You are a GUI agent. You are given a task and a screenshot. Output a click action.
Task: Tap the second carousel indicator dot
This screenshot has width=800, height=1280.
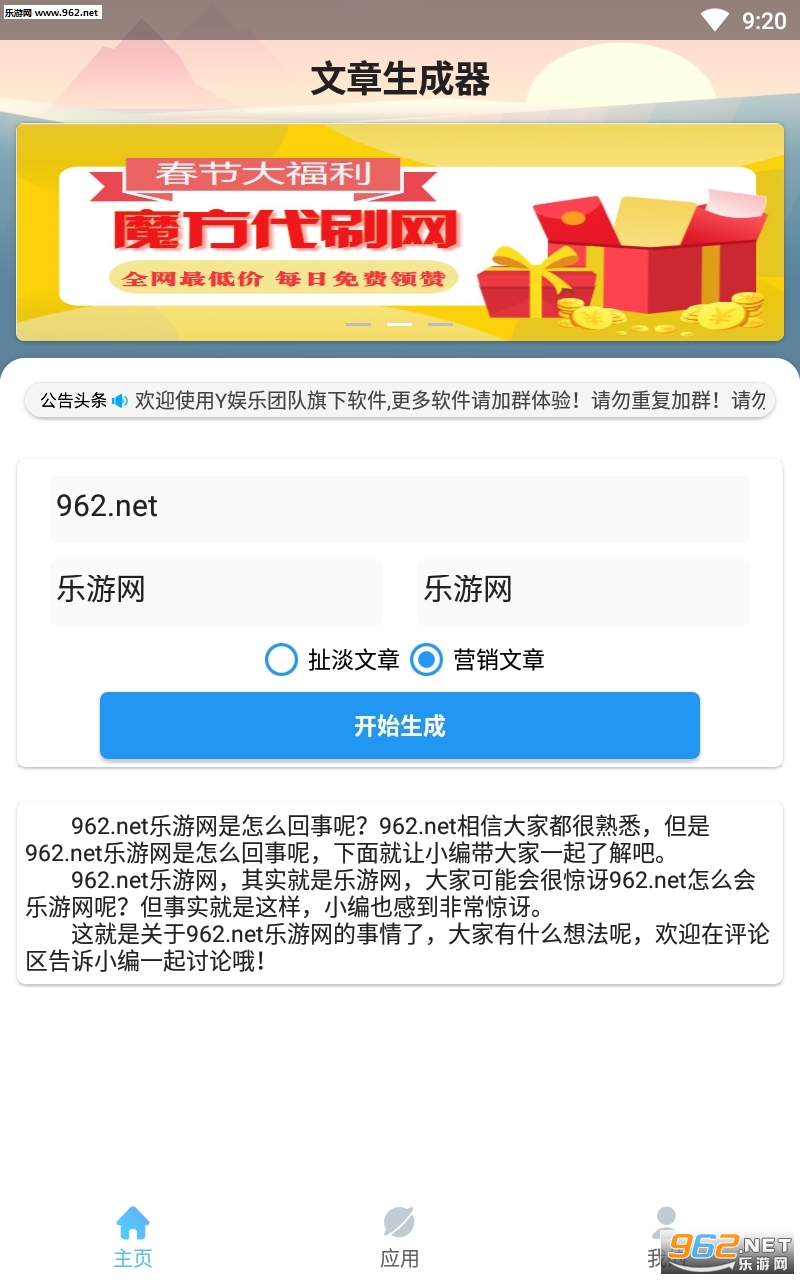[400, 324]
